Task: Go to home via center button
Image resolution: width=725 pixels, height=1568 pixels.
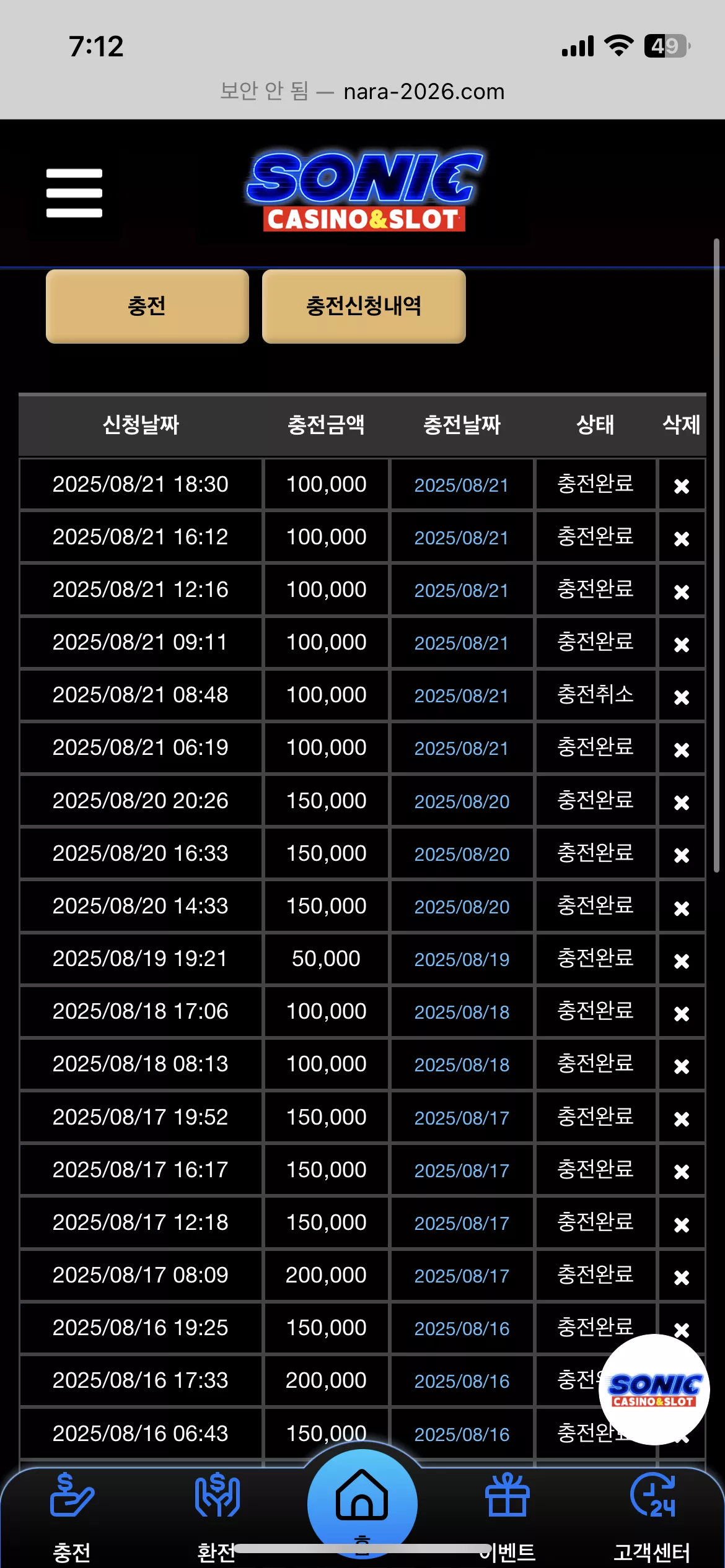Action: pyautogui.click(x=362, y=1504)
